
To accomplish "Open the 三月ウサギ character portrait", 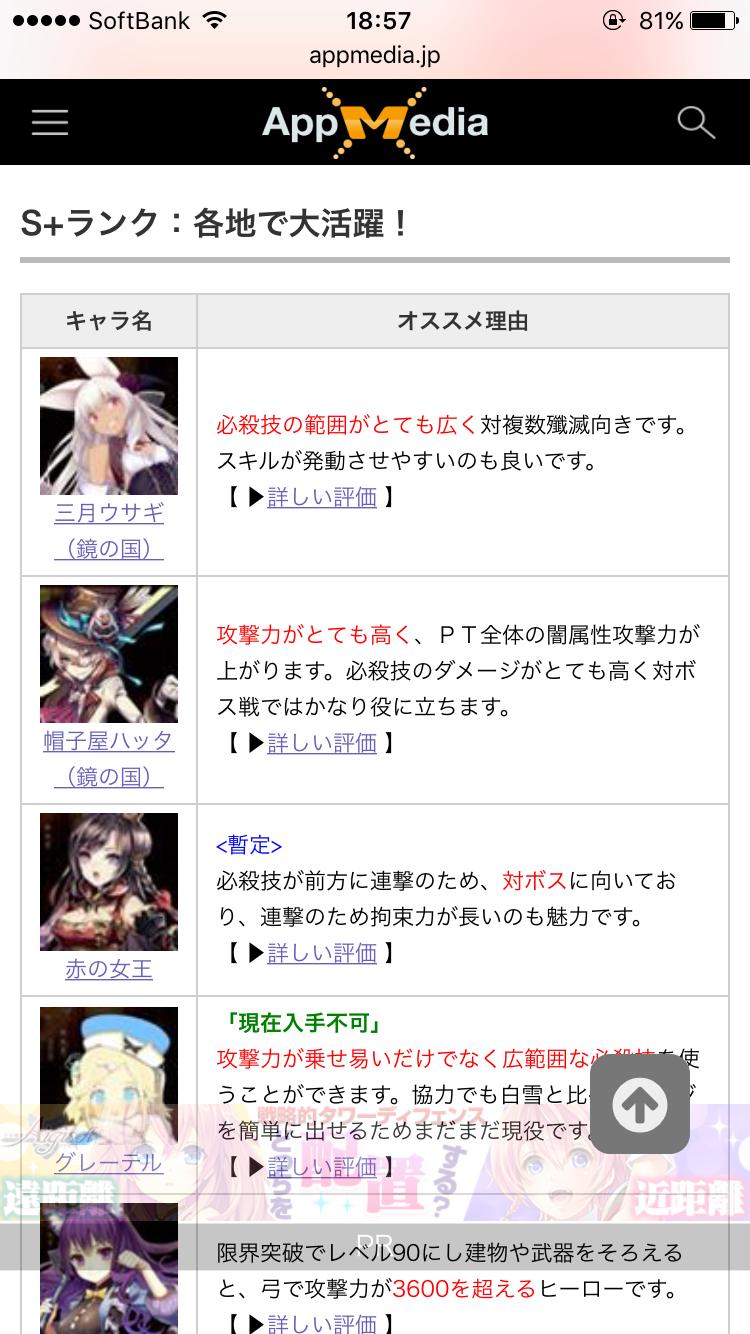I will click(108, 425).
